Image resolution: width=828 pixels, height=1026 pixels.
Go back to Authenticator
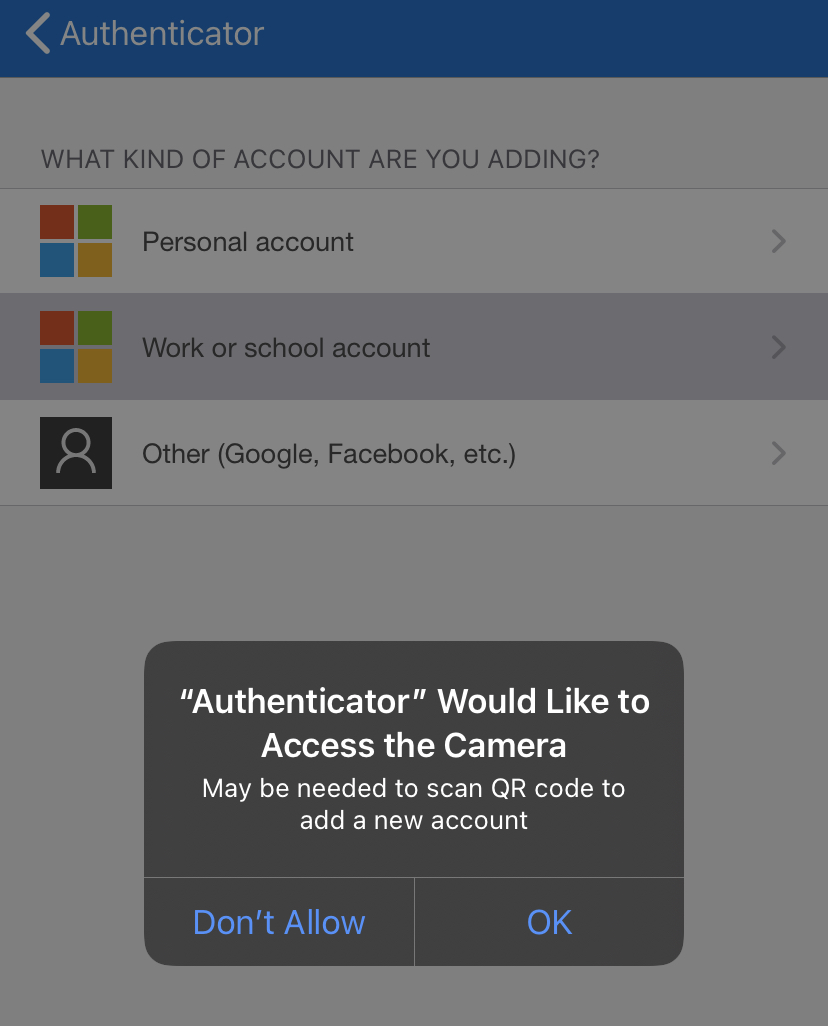tap(143, 34)
